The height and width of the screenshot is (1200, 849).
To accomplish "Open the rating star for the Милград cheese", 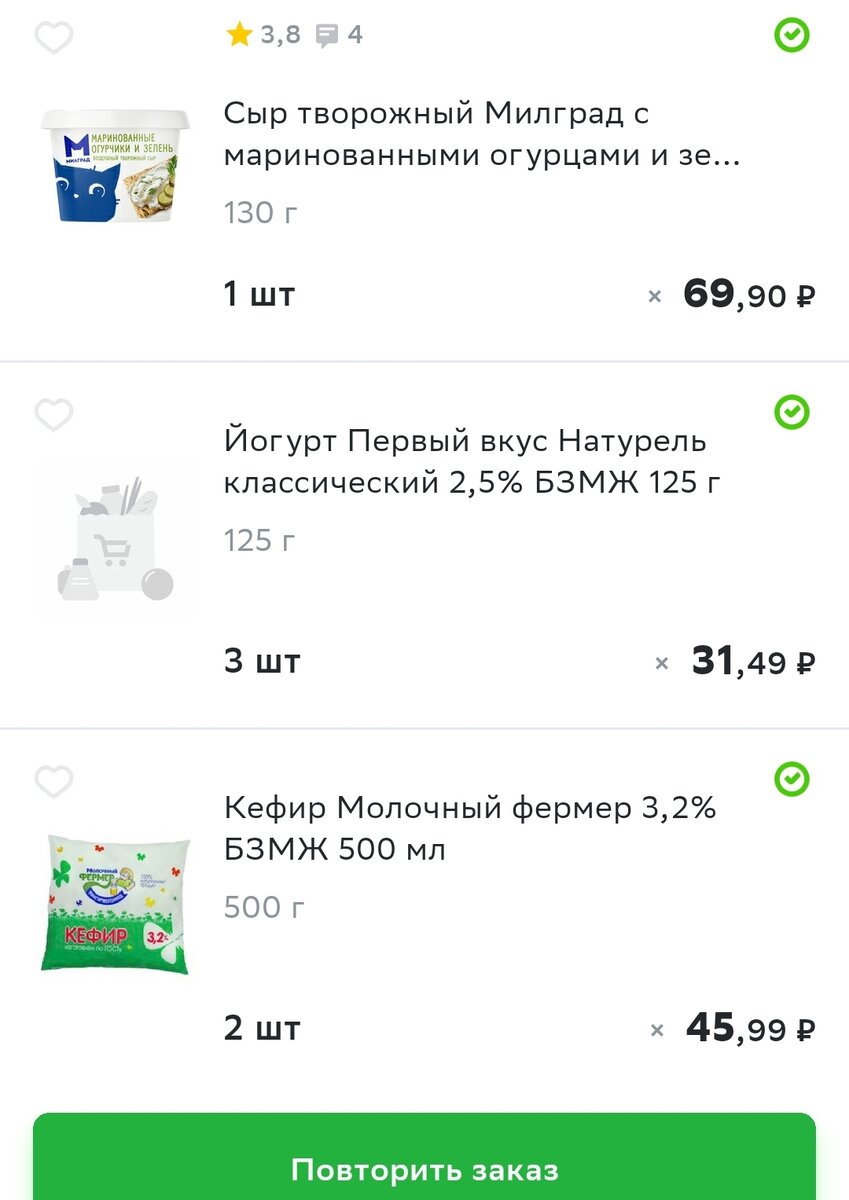I will [238, 34].
